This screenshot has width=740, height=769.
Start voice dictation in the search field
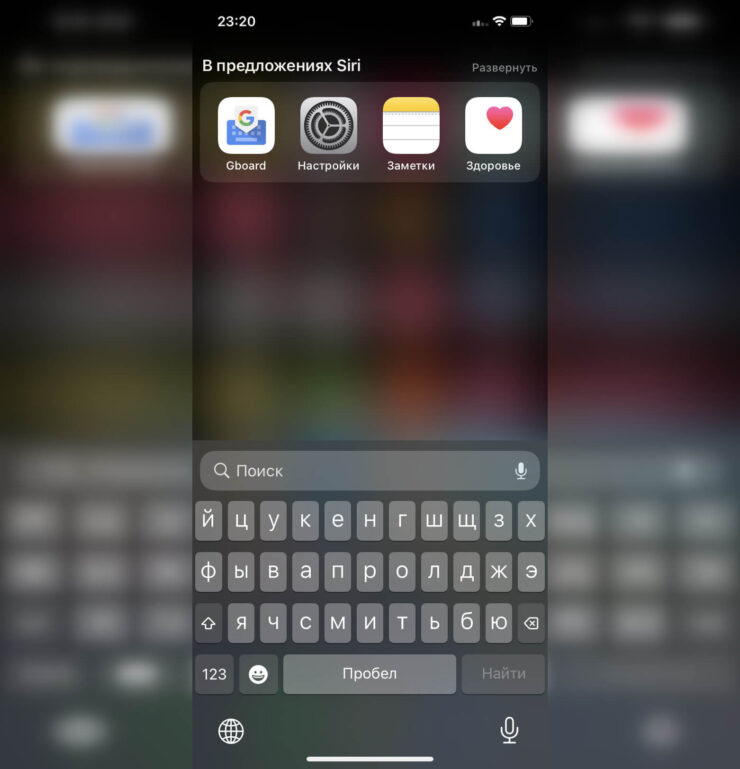click(x=521, y=471)
